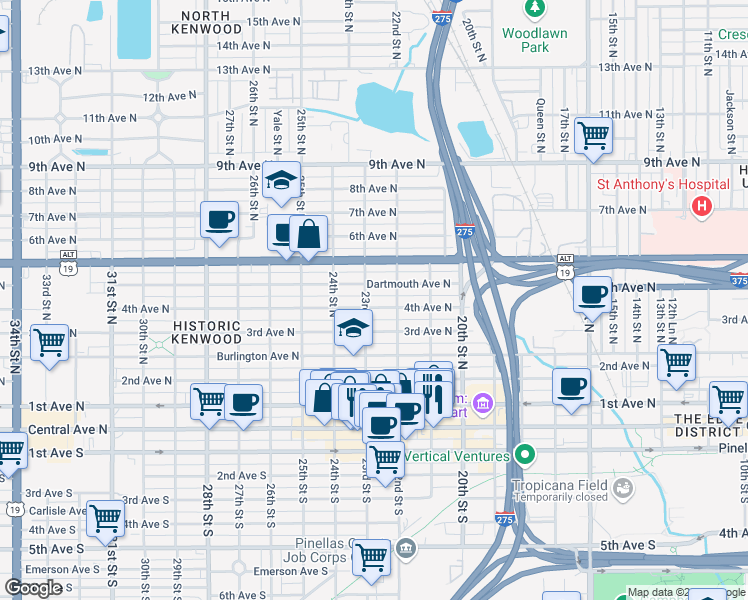The height and width of the screenshot is (600, 748).
Task: Select the coffee shop marker by 7th Ave N
Action: tap(220, 219)
